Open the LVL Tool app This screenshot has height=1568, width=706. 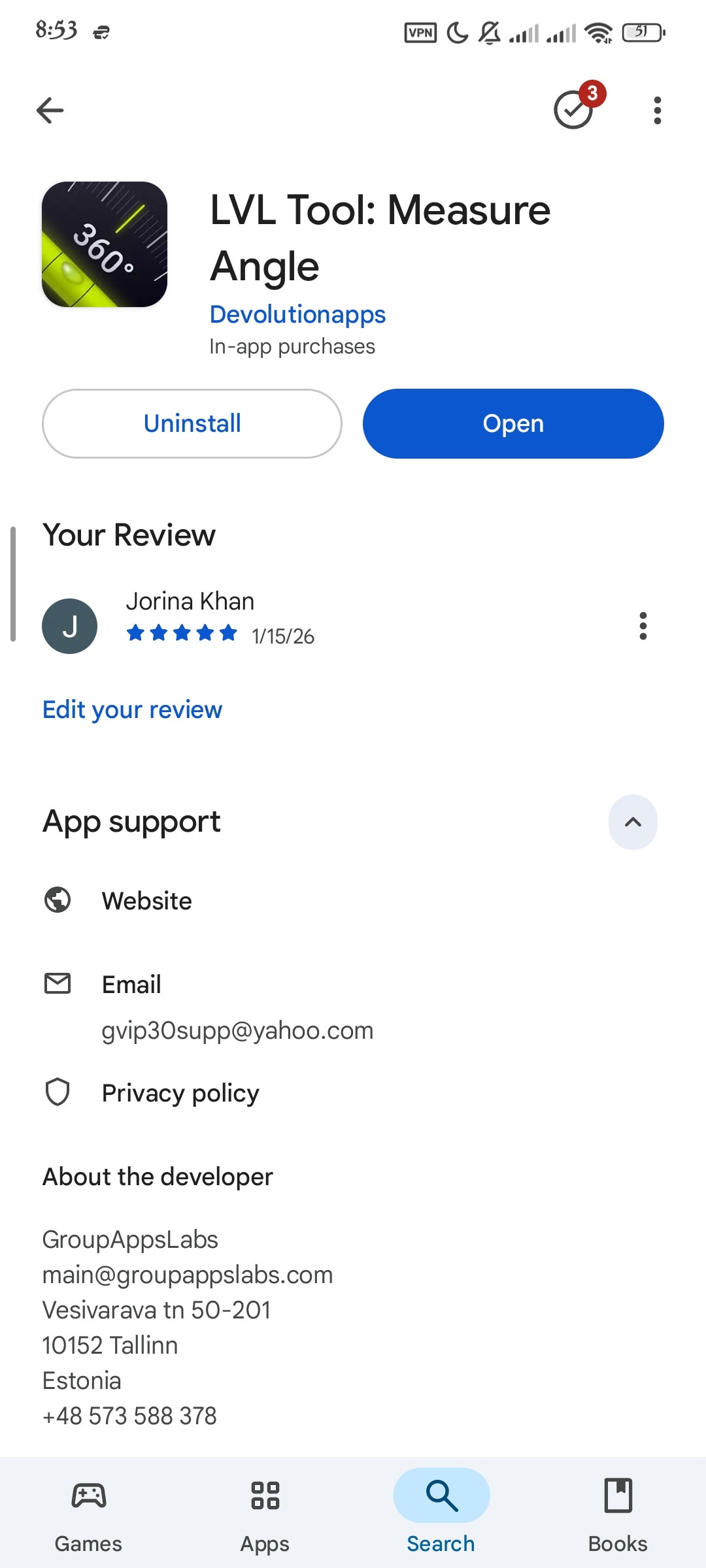[513, 424]
